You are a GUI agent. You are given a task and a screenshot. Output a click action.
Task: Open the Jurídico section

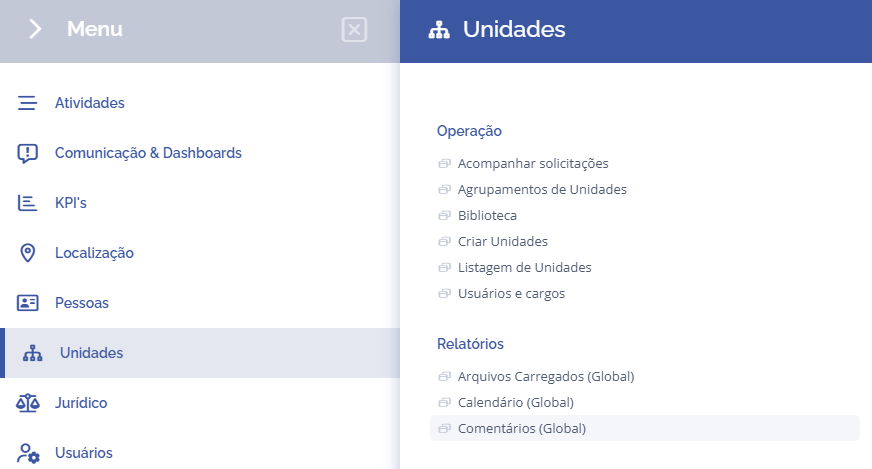pos(81,403)
